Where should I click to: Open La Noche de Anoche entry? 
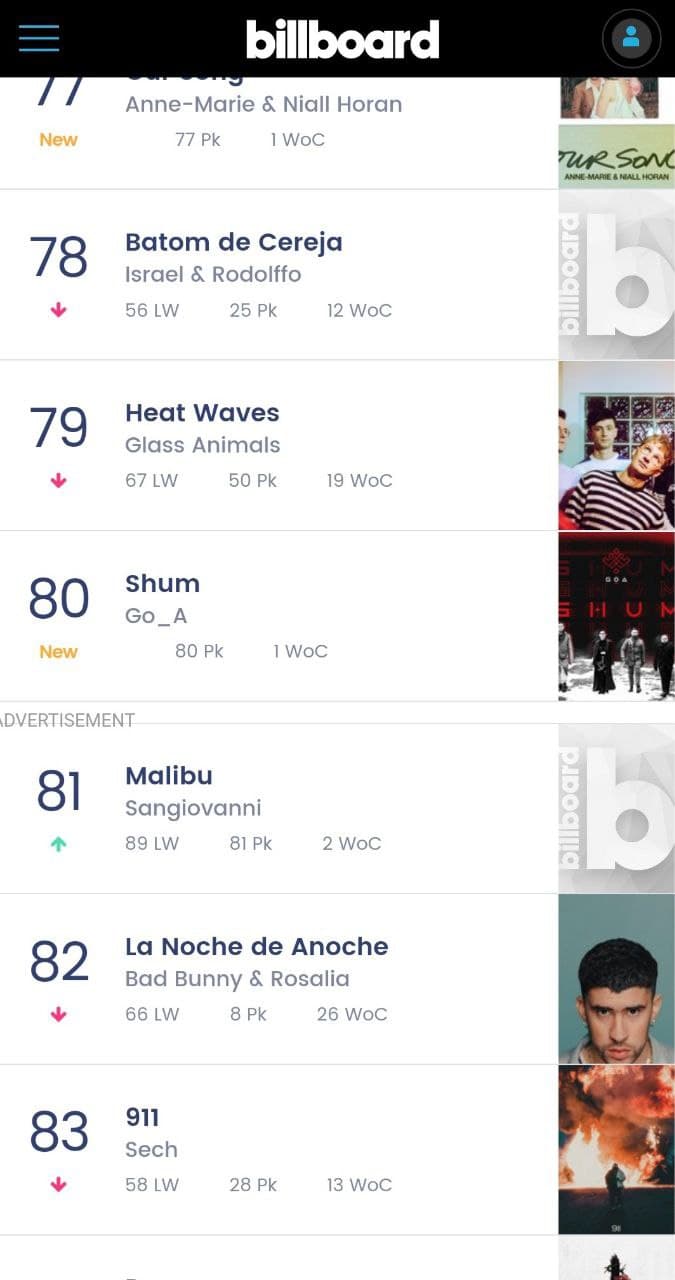[x=256, y=947]
